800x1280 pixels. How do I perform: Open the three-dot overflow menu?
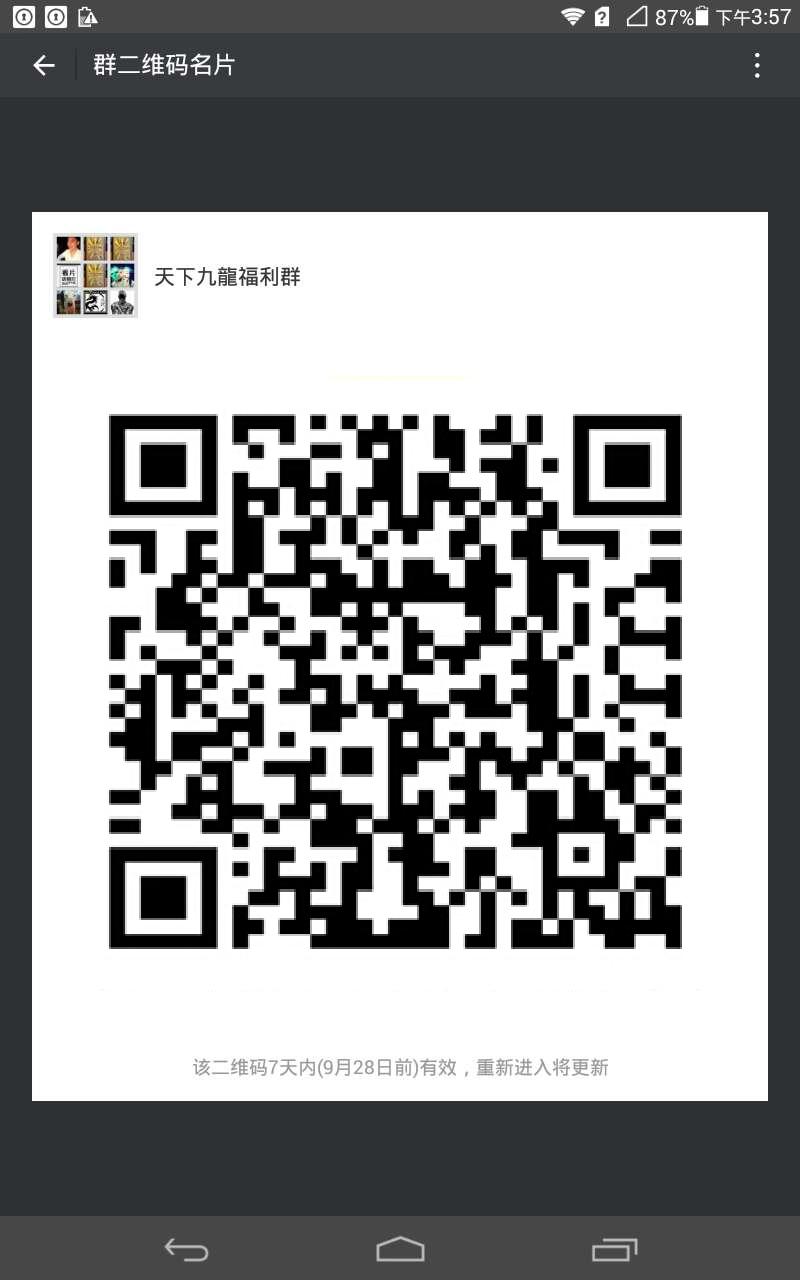pos(757,66)
